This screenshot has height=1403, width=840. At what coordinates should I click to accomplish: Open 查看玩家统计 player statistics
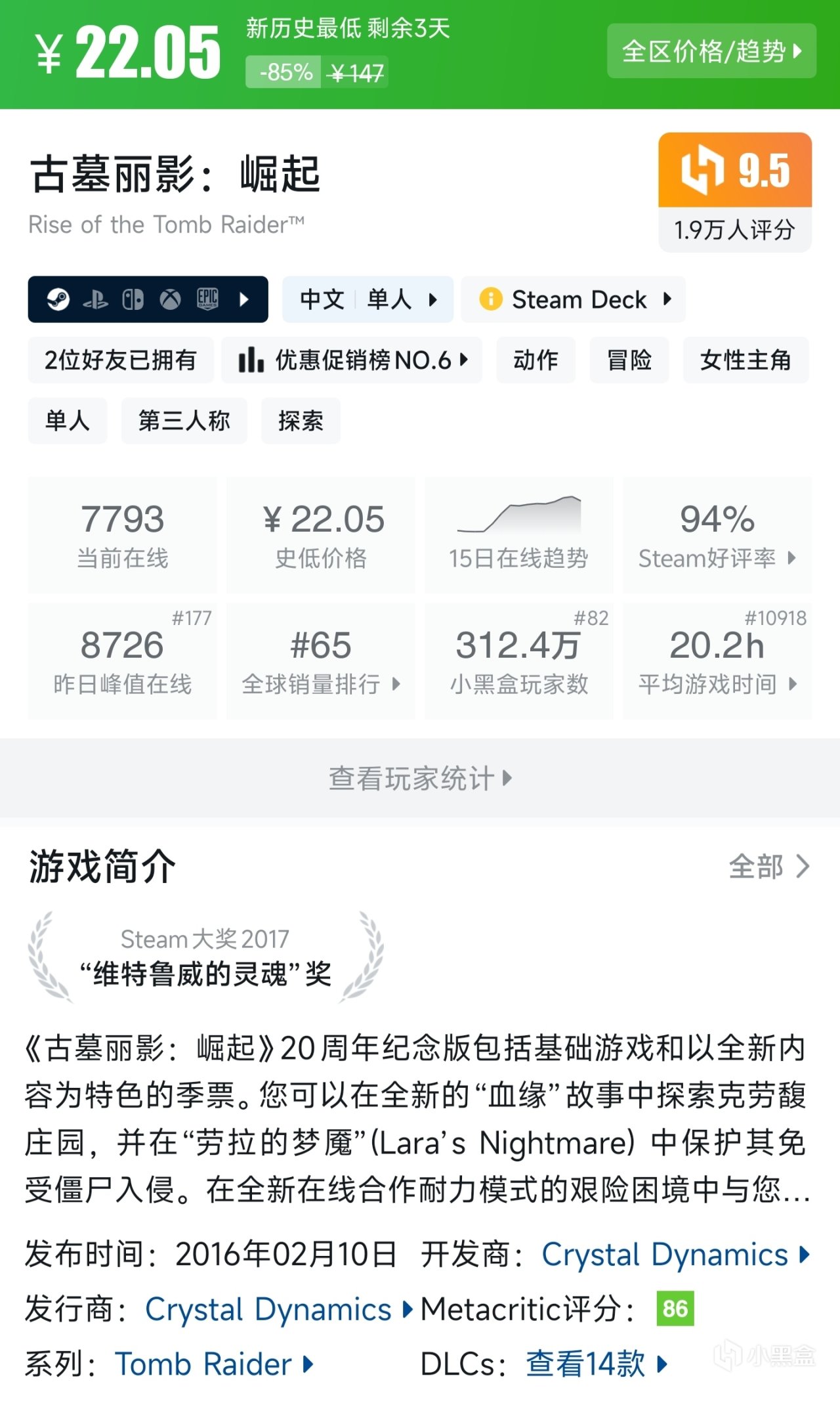point(420,778)
